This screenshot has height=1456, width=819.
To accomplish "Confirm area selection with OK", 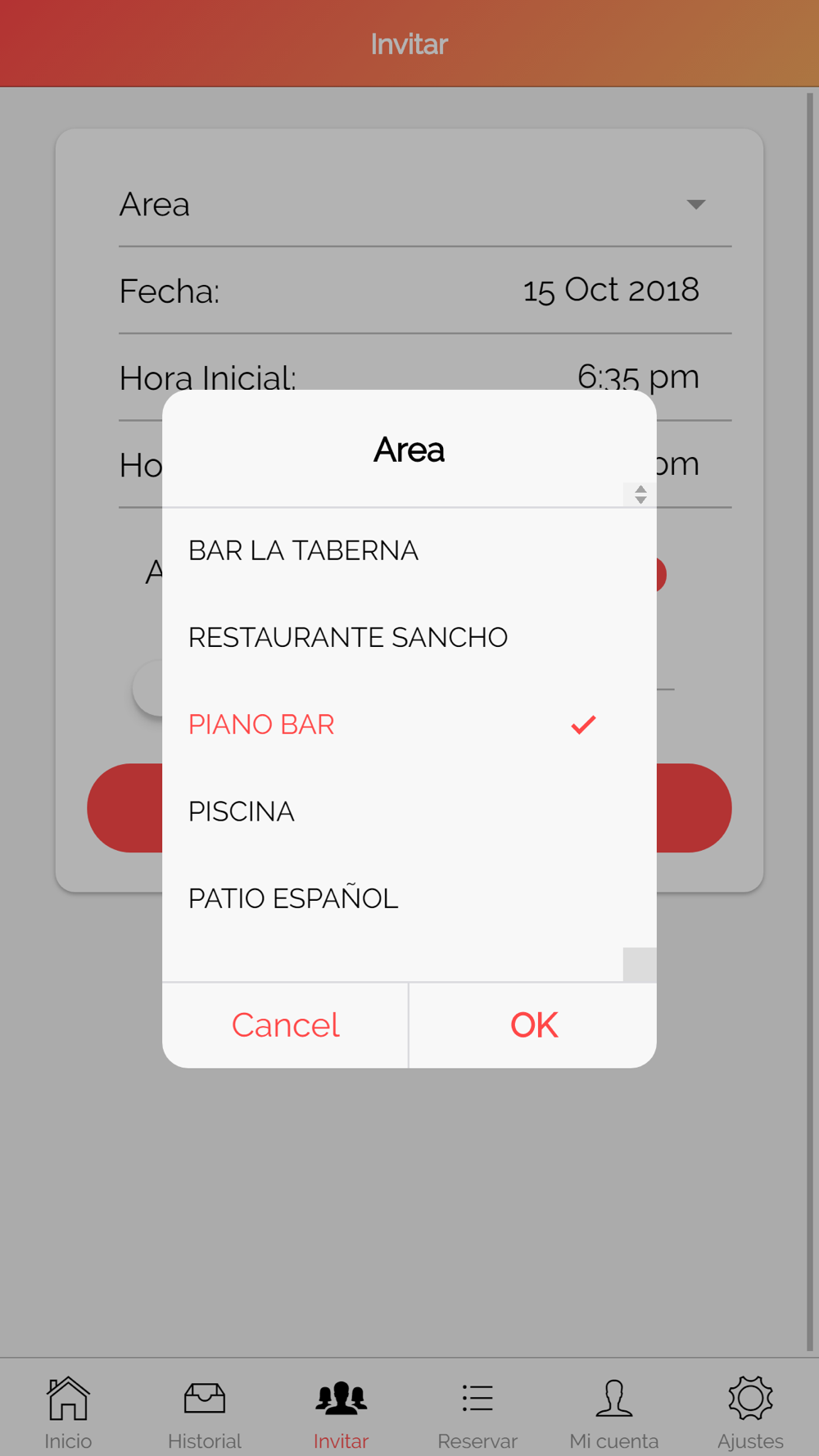I will [x=534, y=1025].
